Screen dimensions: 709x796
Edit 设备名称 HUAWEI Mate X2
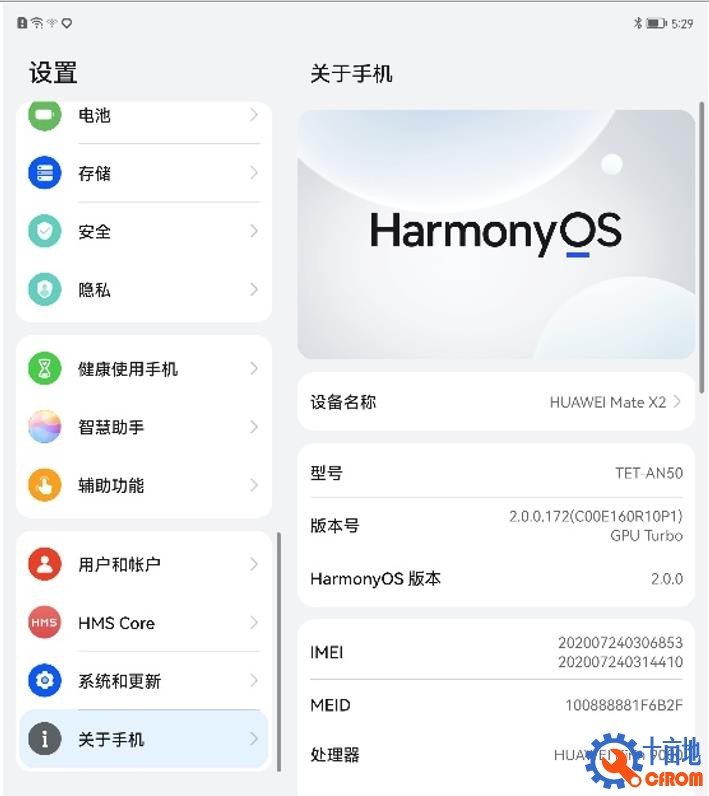496,402
